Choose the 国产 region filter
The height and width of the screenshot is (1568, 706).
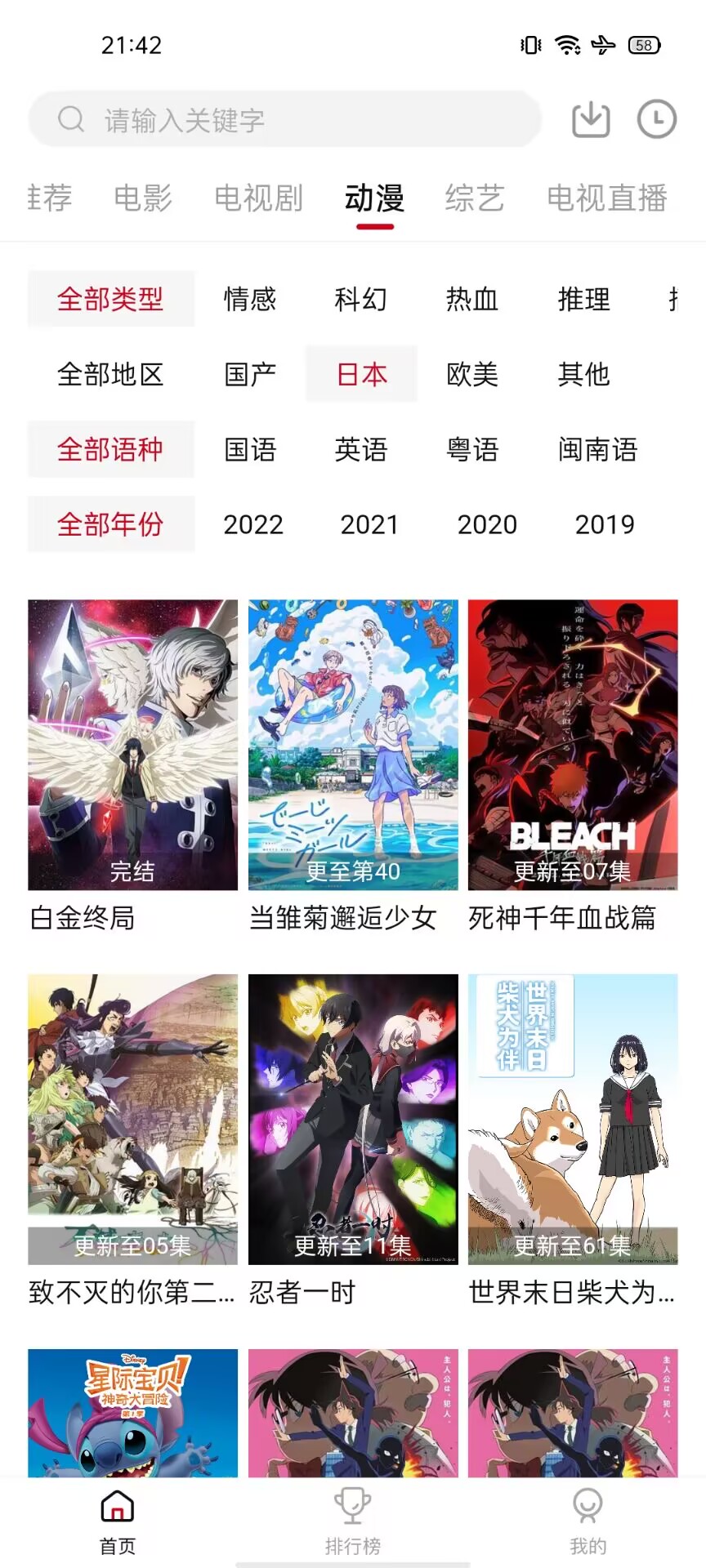[250, 375]
